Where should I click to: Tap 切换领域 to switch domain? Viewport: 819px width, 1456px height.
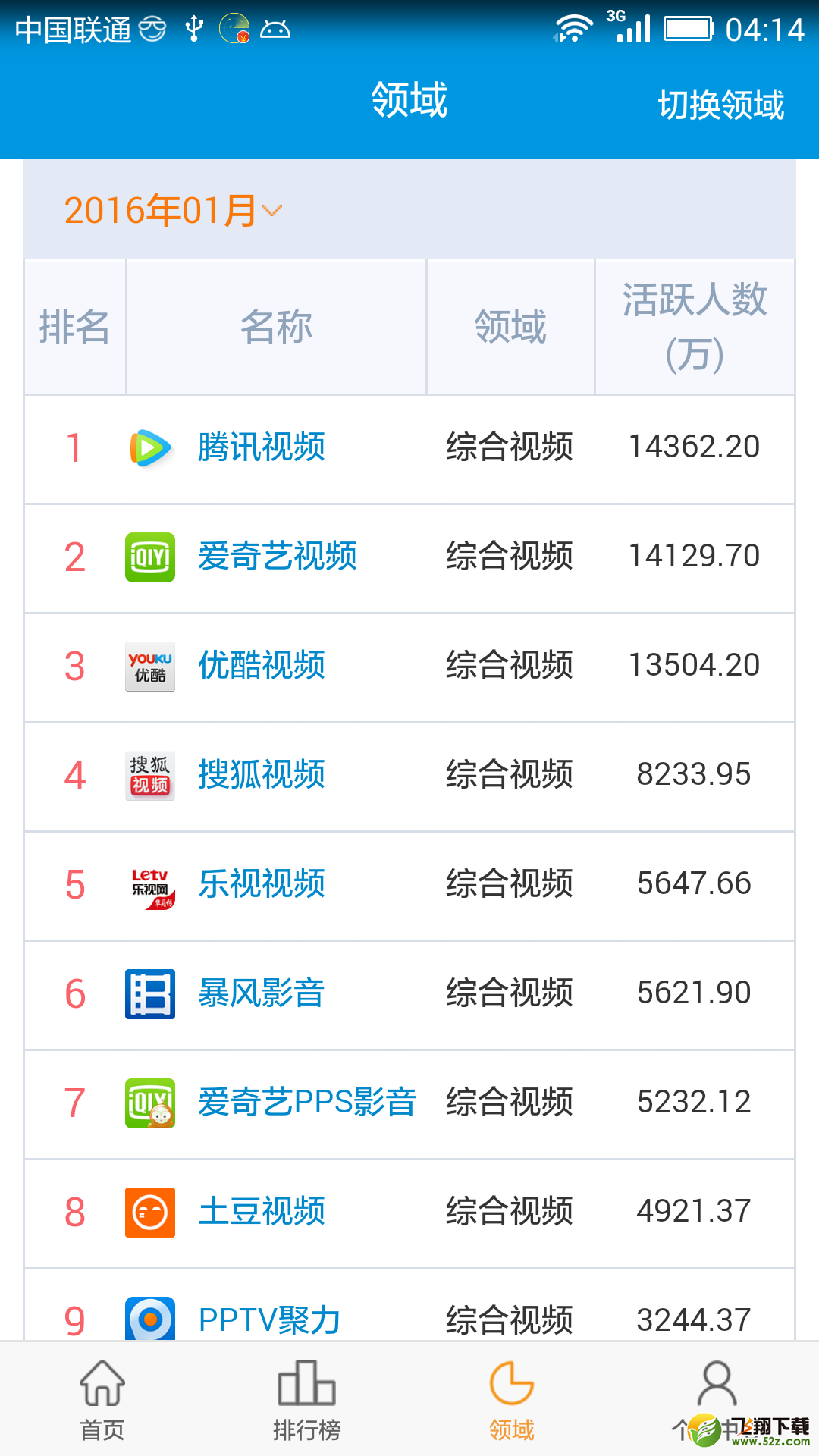(720, 105)
